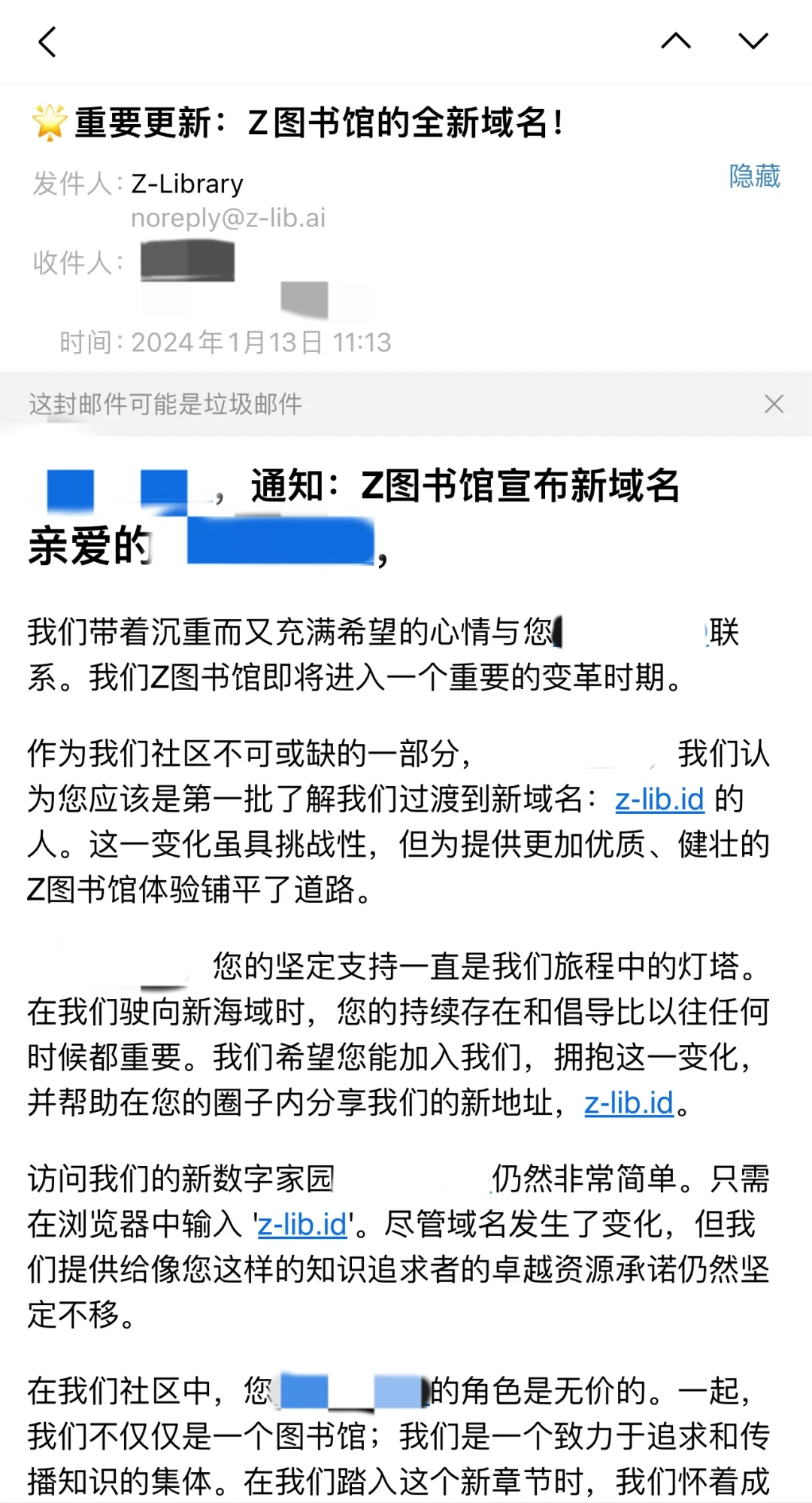
Task: Go back to the inbox
Action: pyautogui.click(x=47, y=42)
